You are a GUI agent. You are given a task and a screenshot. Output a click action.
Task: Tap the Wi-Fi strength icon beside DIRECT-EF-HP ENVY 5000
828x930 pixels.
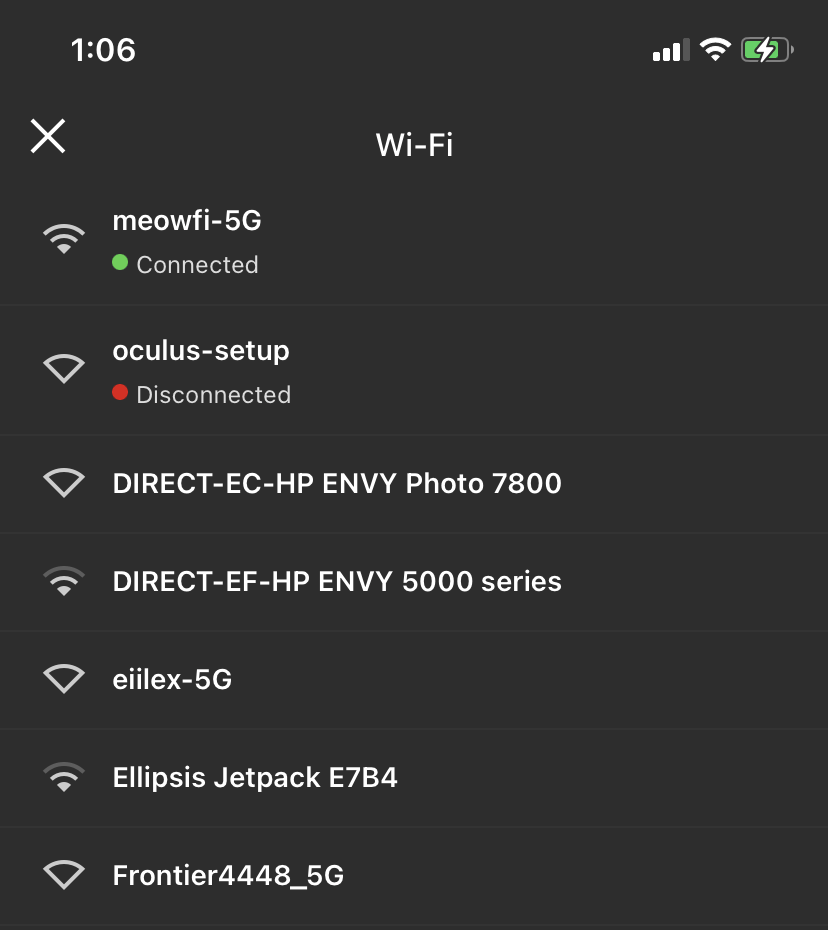click(64, 581)
